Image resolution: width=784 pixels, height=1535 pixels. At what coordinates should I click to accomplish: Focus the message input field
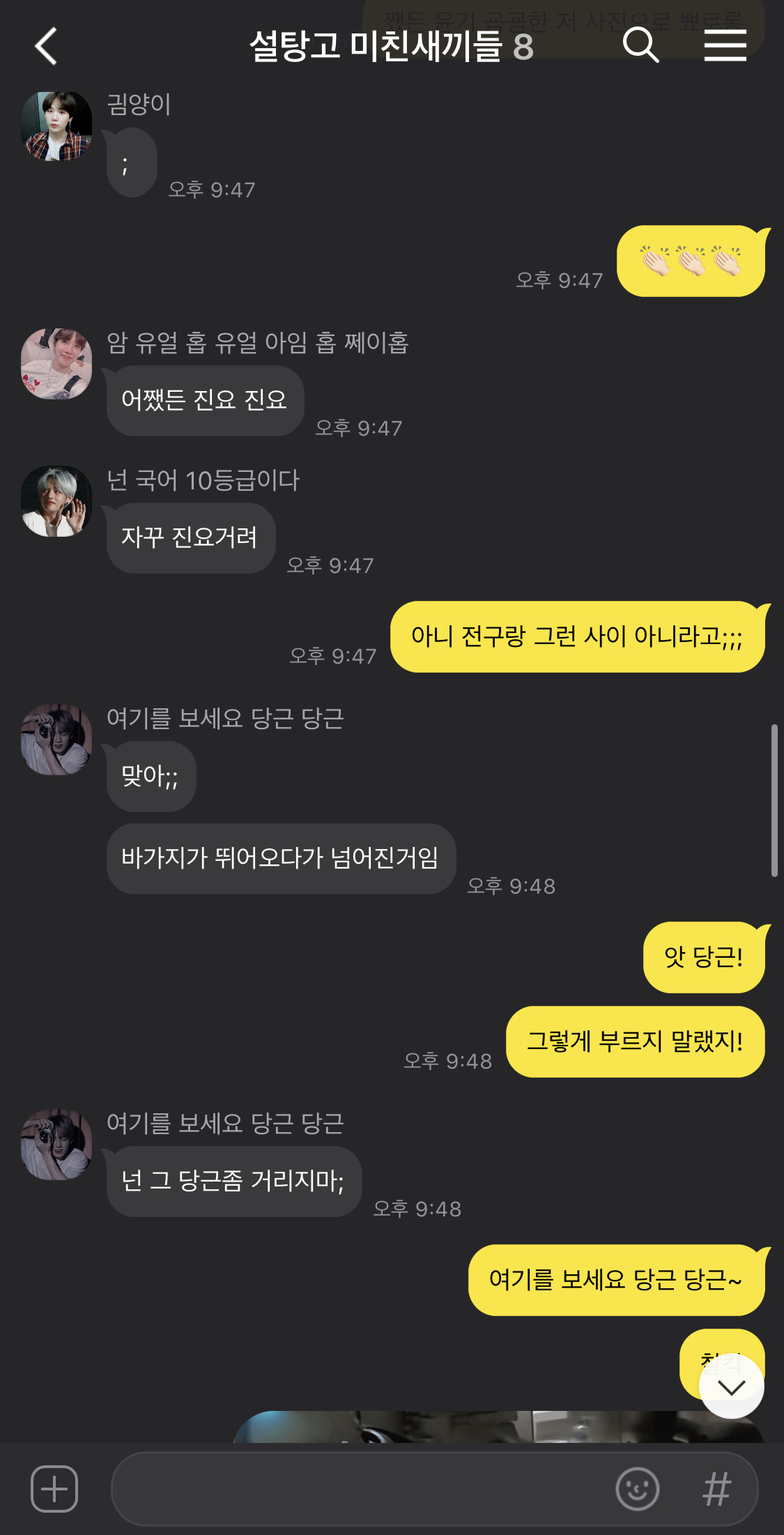[362, 1489]
